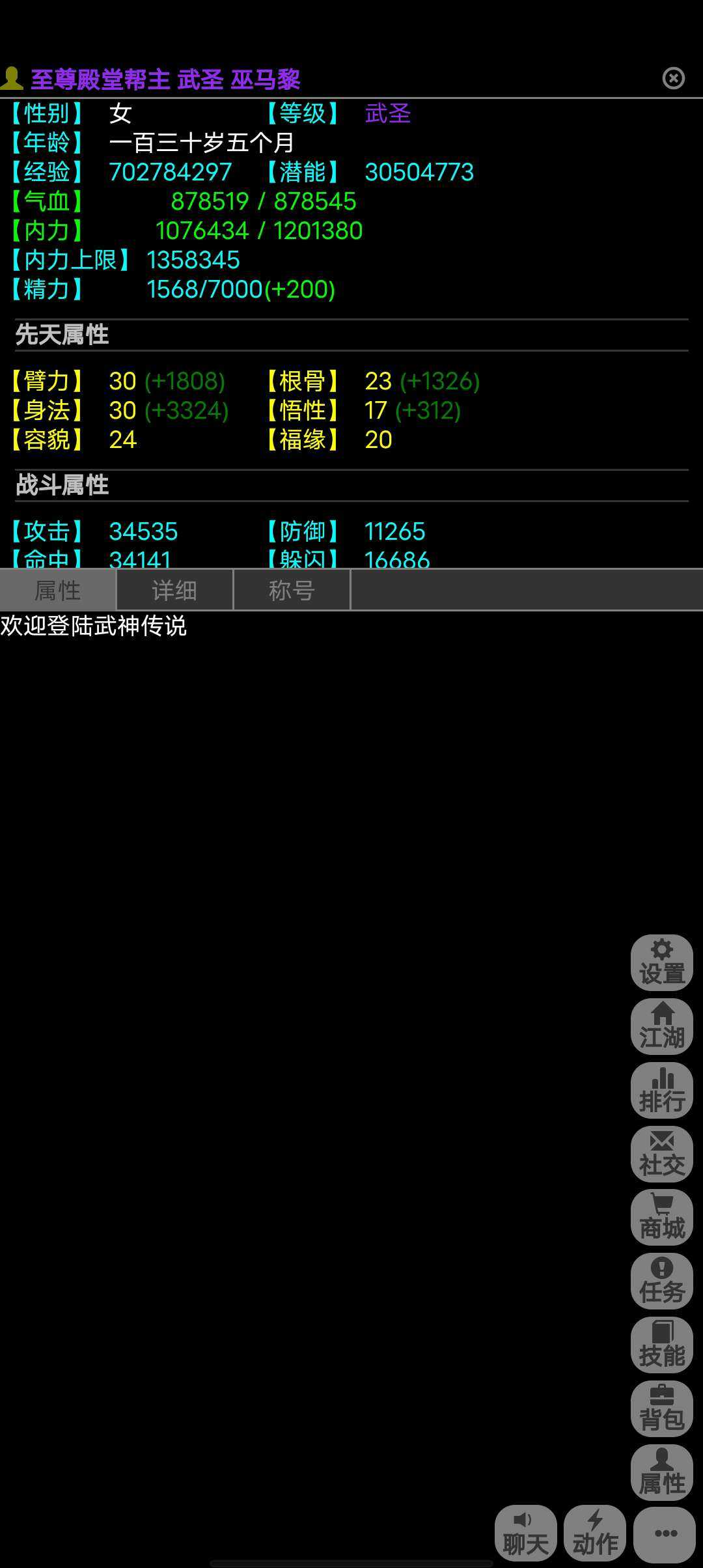Open 技能 skills
Viewport: 703px width, 1568px height.
click(x=661, y=1345)
